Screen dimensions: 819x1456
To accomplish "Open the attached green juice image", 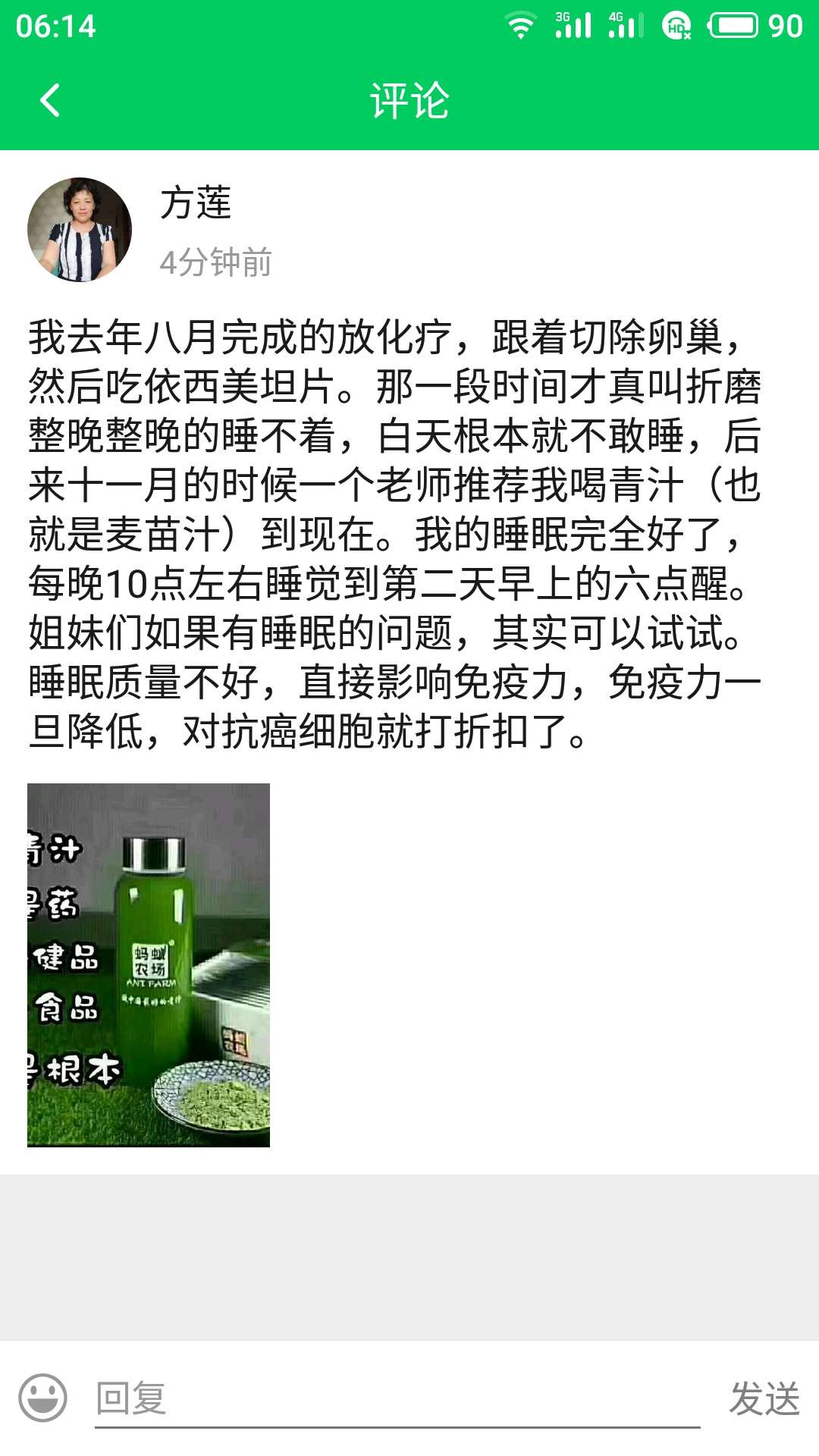I will pos(149,965).
